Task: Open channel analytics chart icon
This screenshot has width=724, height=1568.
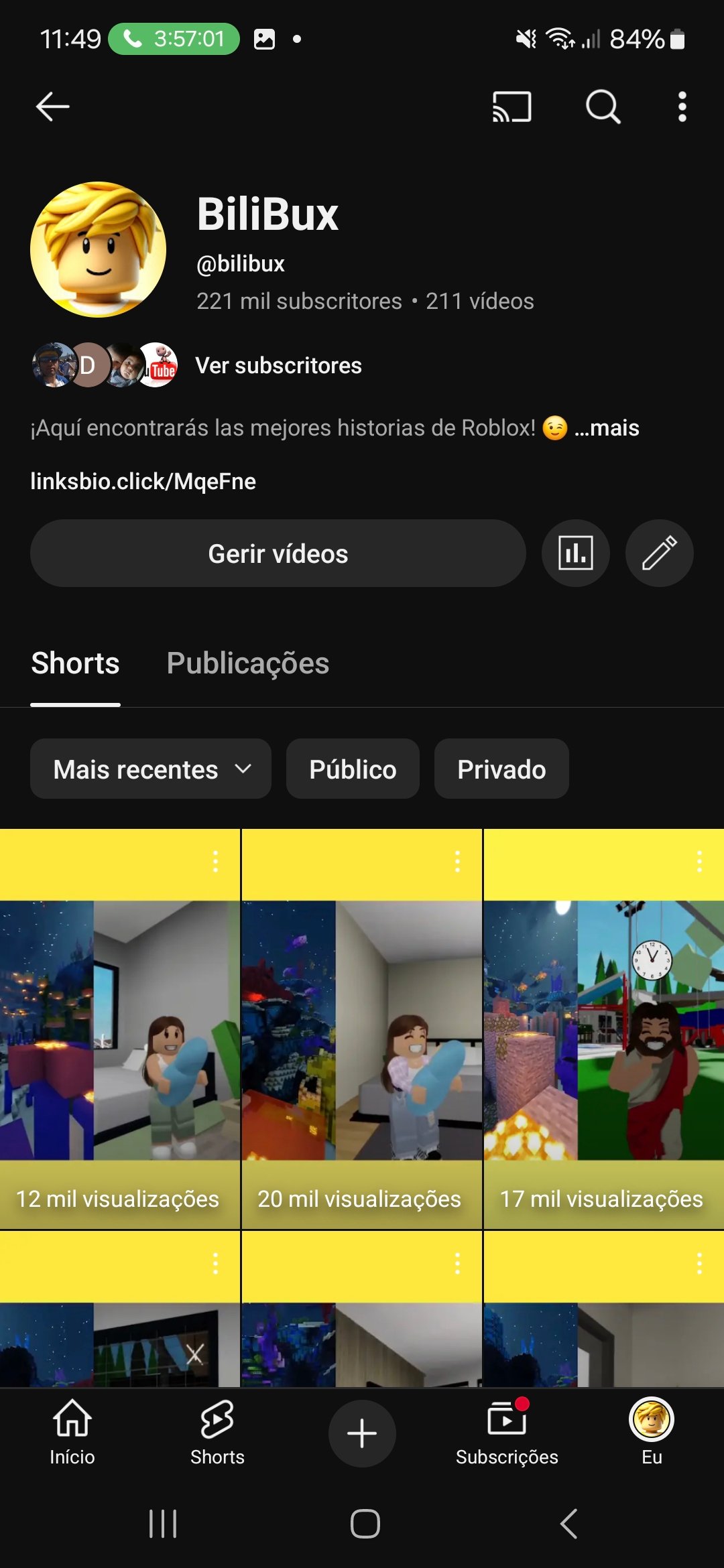Action: tap(575, 554)
